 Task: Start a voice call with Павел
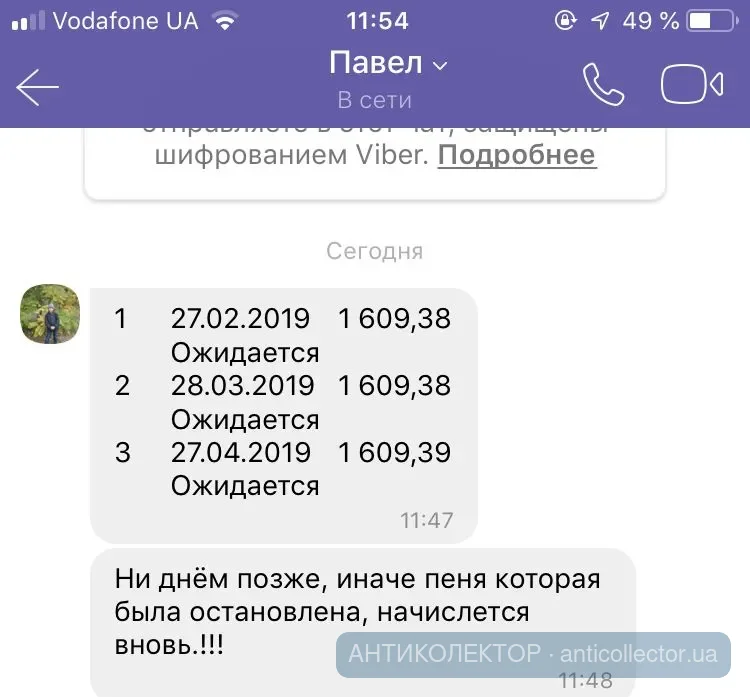[x=603, y=85]
